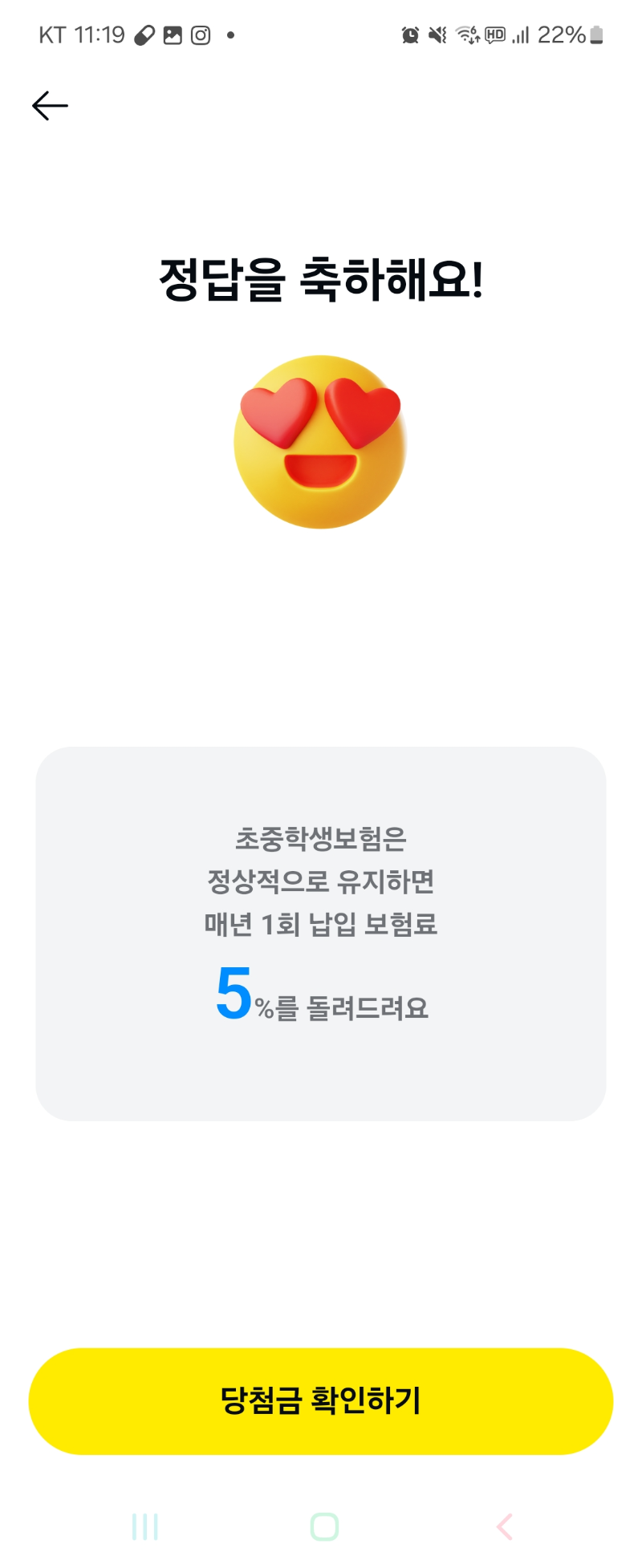Tap the gray insurance info card

(x=321, y=933)
